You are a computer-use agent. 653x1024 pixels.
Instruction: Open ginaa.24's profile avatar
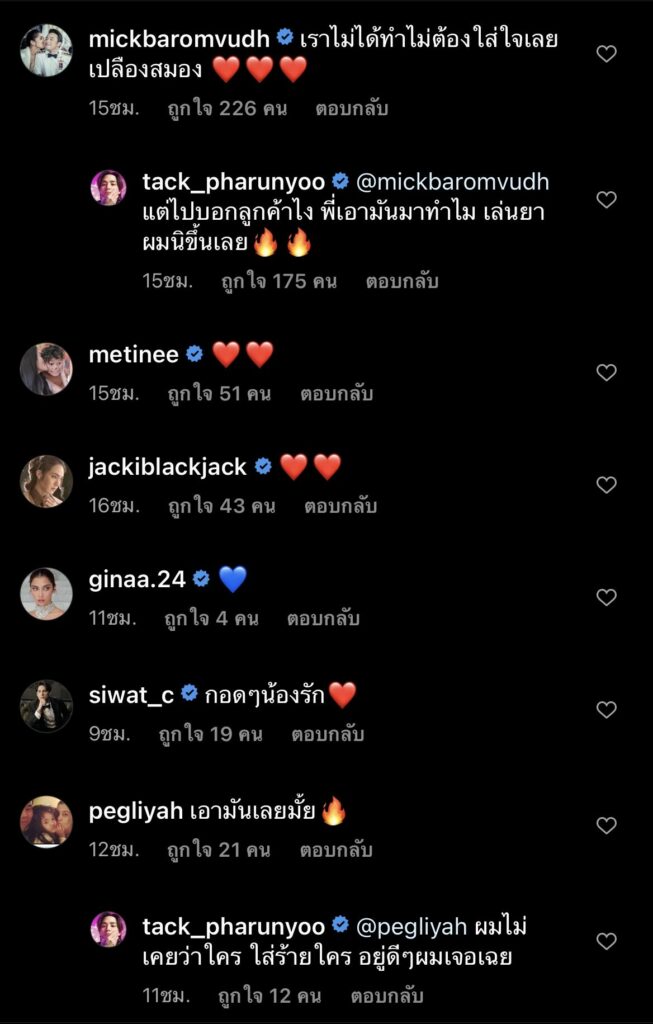(x=46, y=593)
